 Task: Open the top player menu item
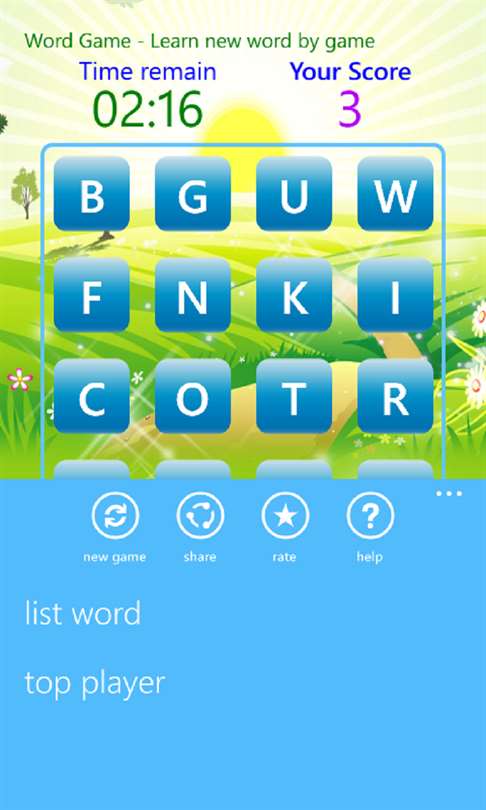95,683
